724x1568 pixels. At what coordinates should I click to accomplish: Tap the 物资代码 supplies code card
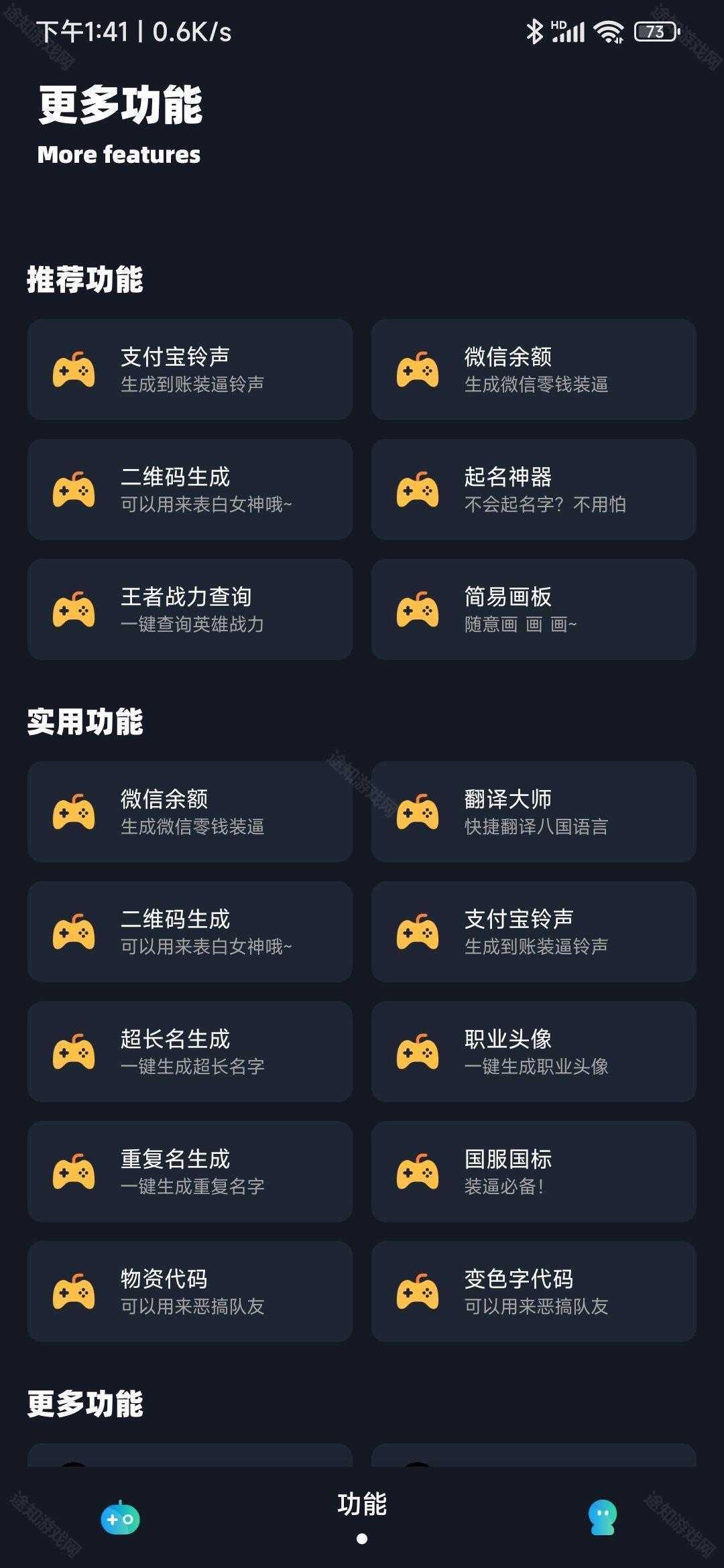[x=190, y=1292]
